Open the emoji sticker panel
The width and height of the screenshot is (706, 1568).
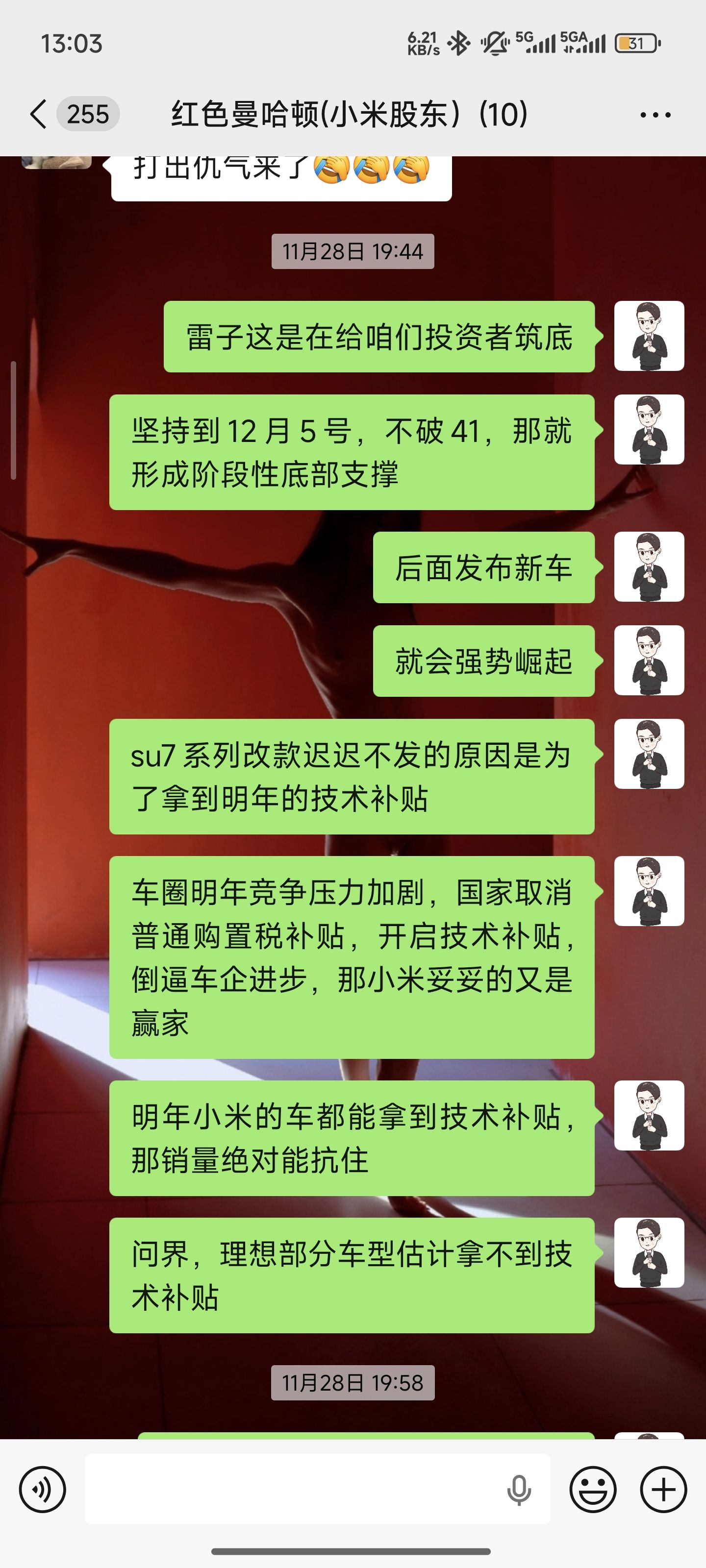pos(593,1490)
